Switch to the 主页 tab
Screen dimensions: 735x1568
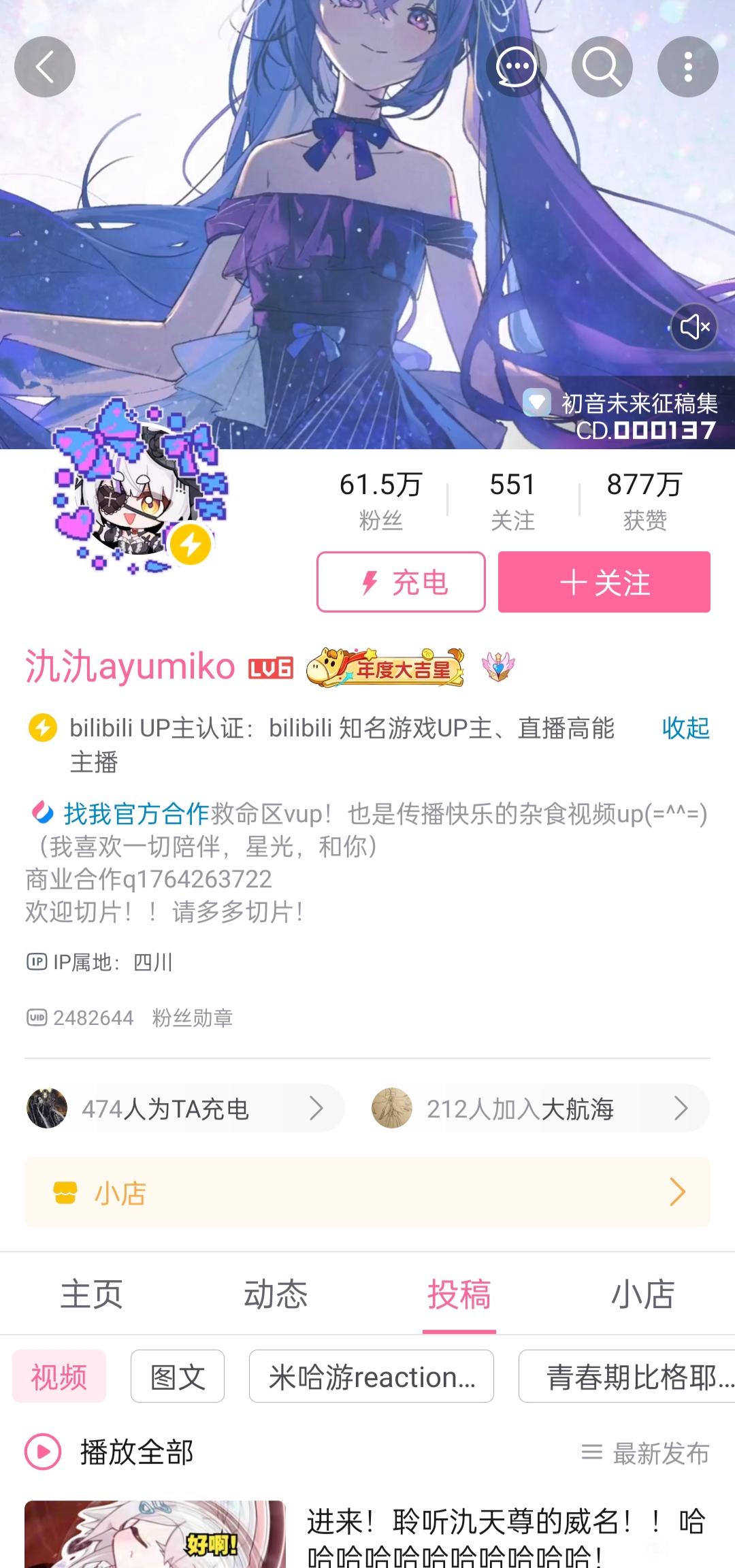(92, 1294)
